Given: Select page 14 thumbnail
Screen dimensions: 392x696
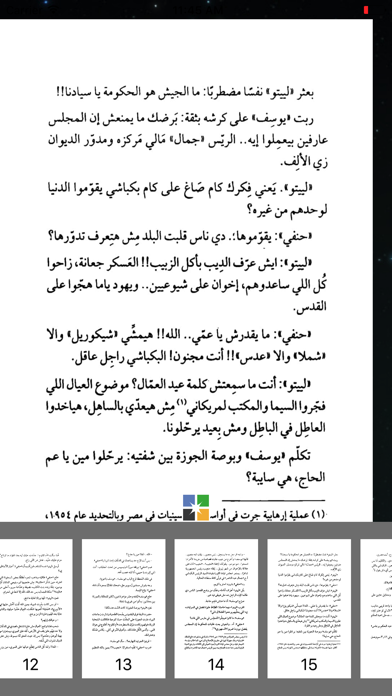Looking at the screenshot, I should [216, 608].
